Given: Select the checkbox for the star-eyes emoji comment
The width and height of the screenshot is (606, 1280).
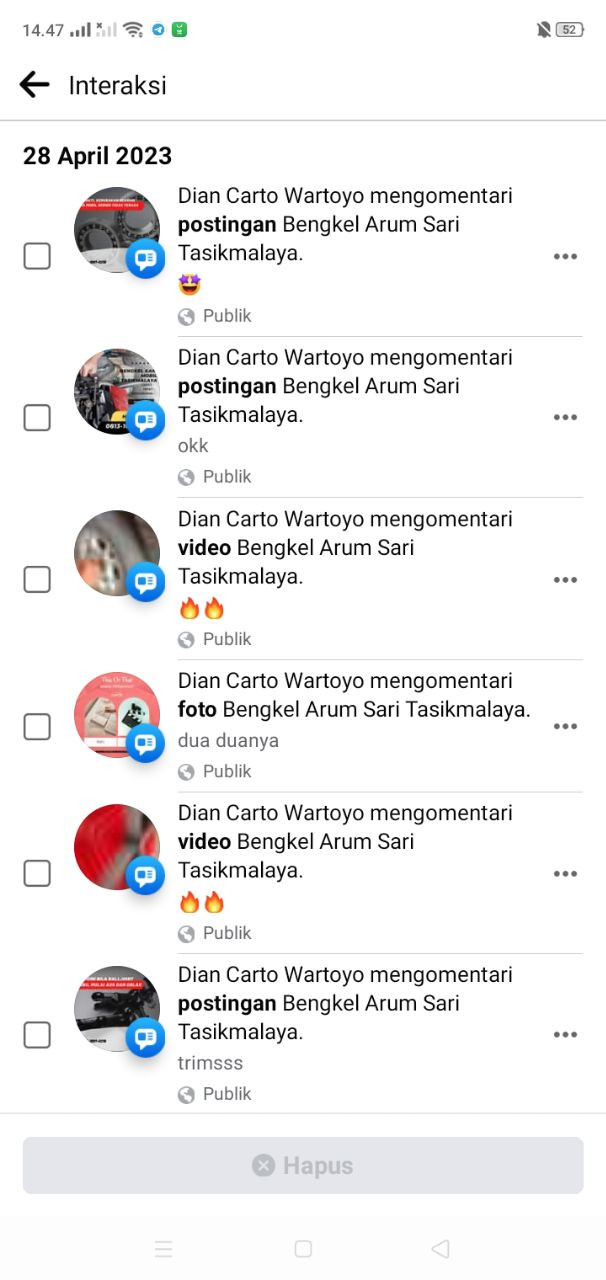Looking at the screenshot, I should [x=37, y=256].
